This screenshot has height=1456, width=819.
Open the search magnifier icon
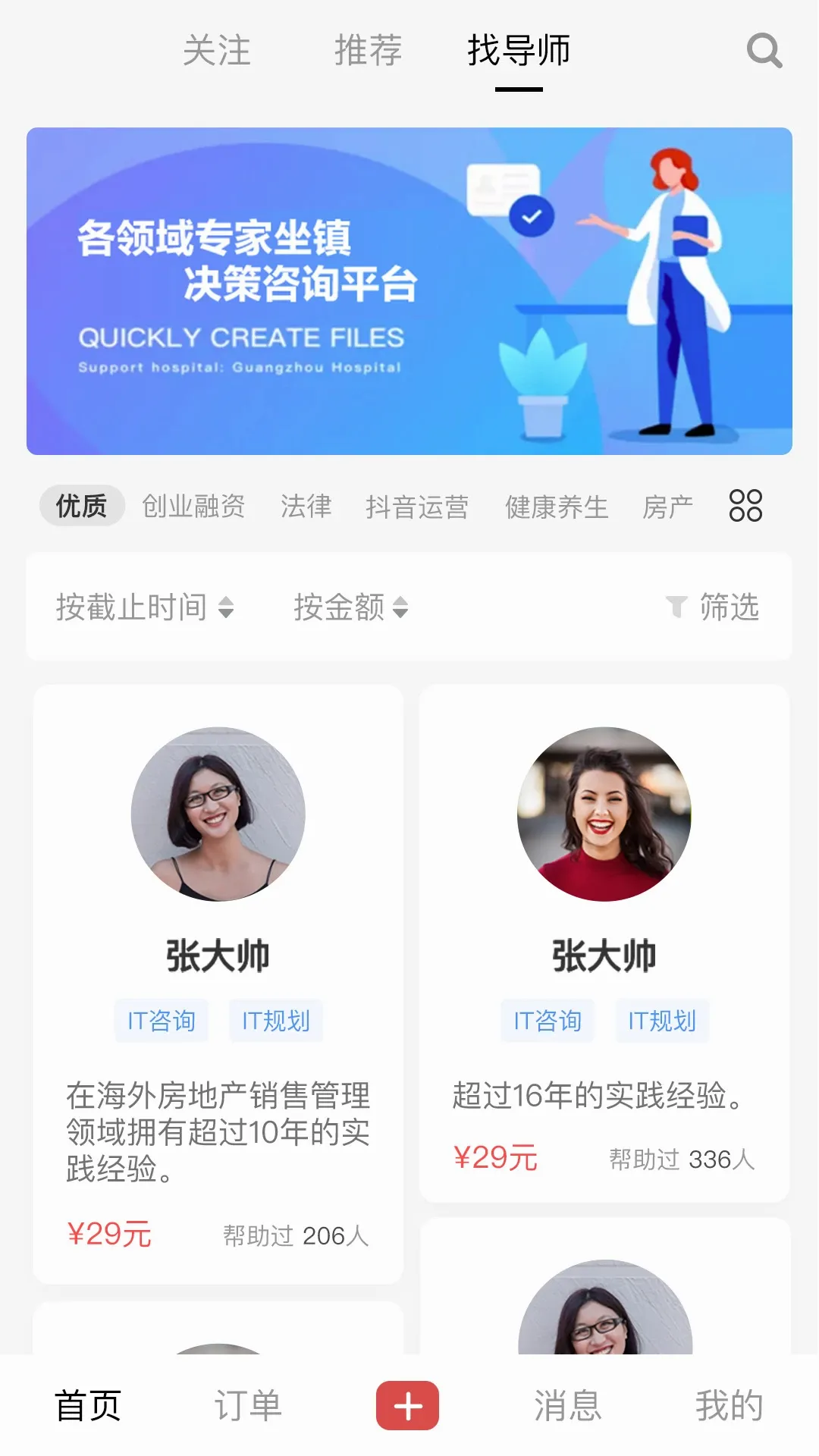(764, 51)
